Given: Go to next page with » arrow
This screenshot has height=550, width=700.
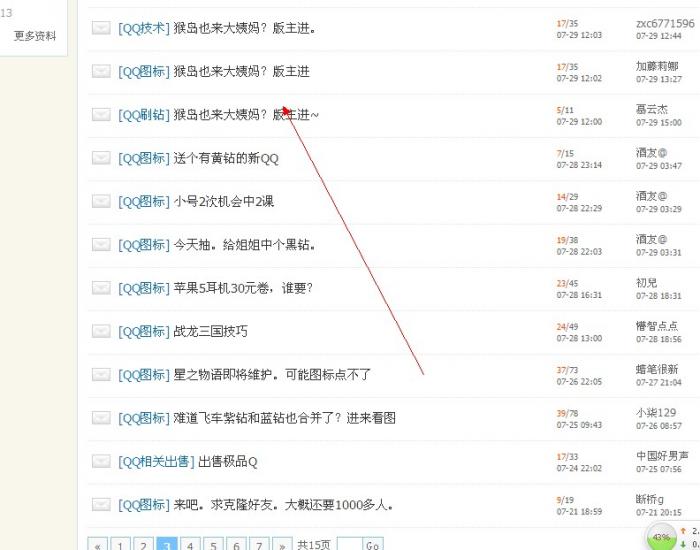Looking at the screenshot, I should [x=282, y=545].
